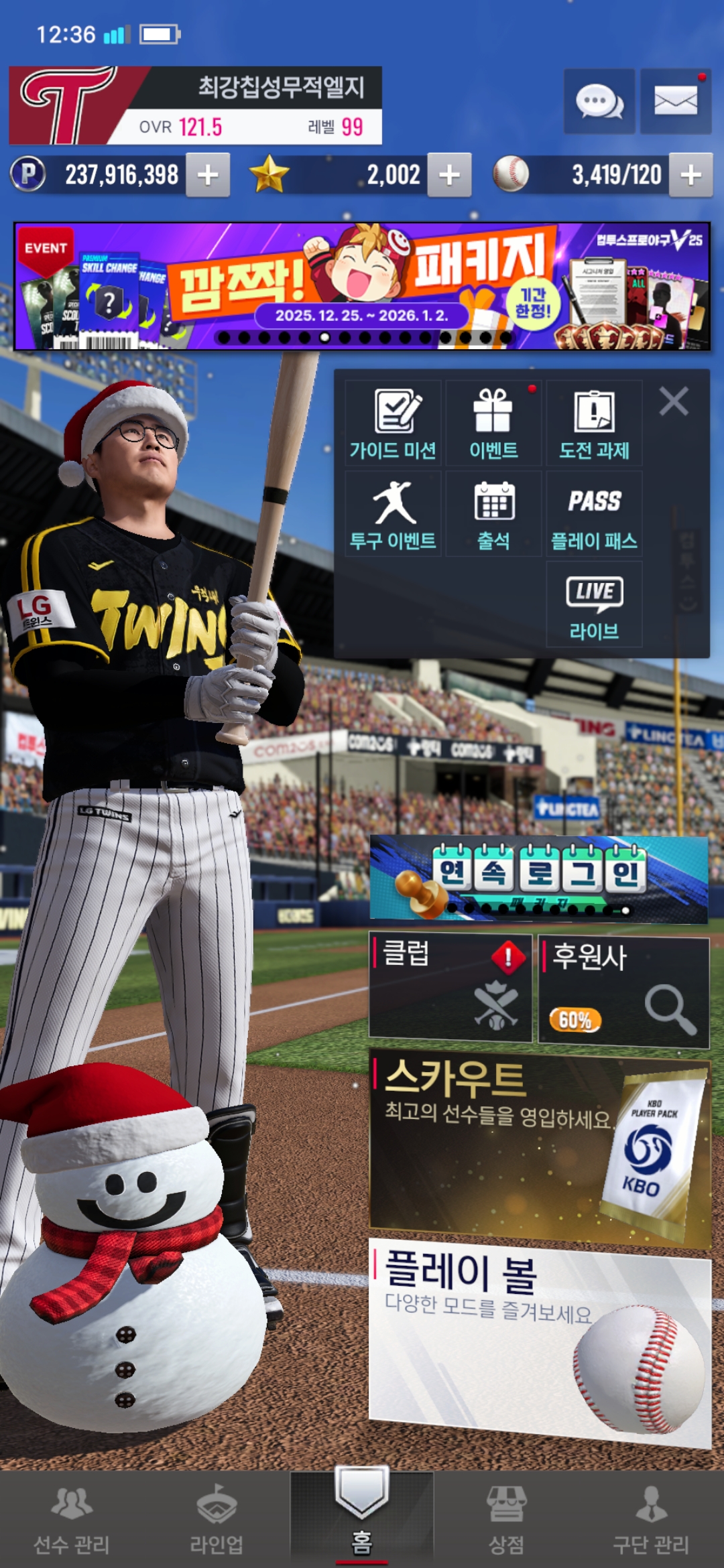Viewport: 724px width, 1568px height.
Task: Open the 클럽 card
Action: click(x=450, y=986)
